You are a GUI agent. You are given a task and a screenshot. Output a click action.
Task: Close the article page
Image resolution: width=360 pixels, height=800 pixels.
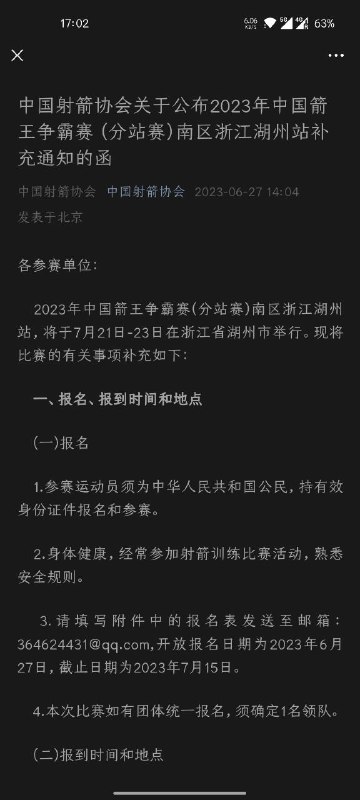17,56
